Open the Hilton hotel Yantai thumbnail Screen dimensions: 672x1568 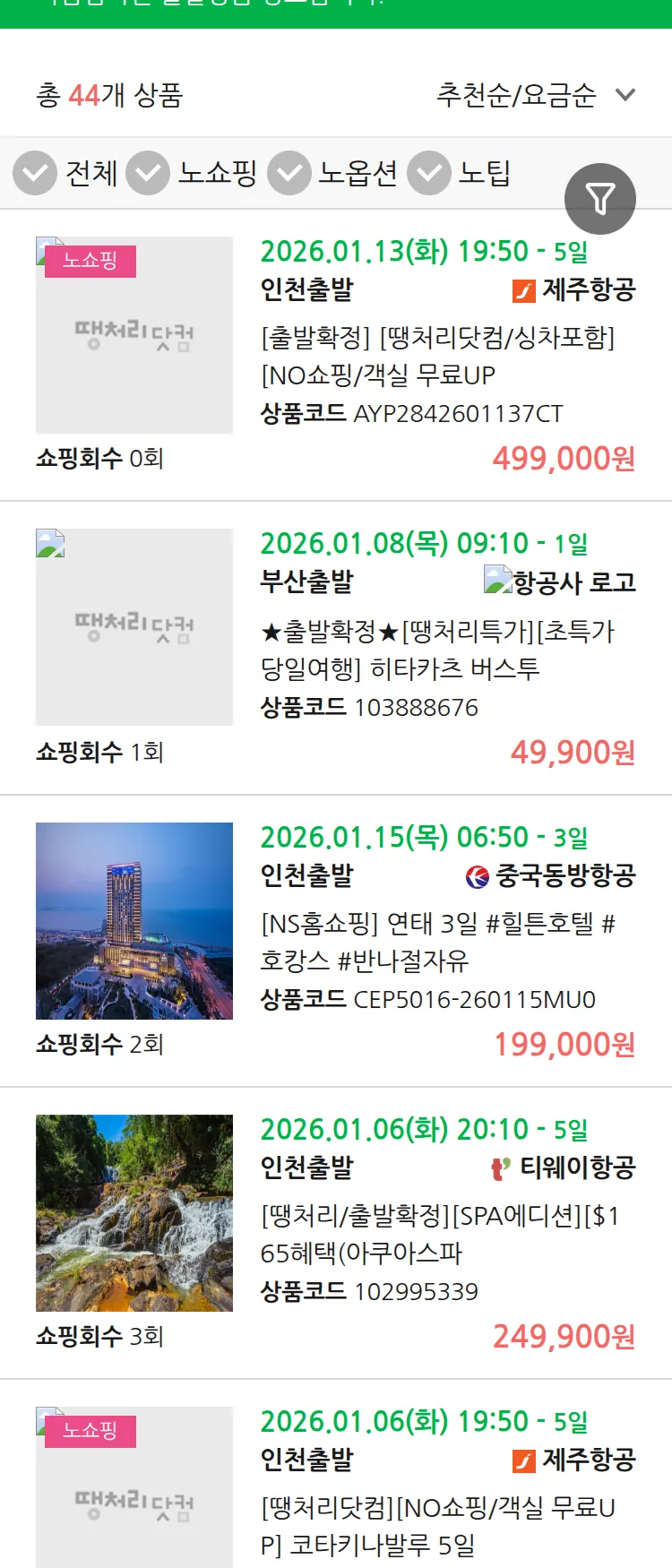(x=134, y=922)
